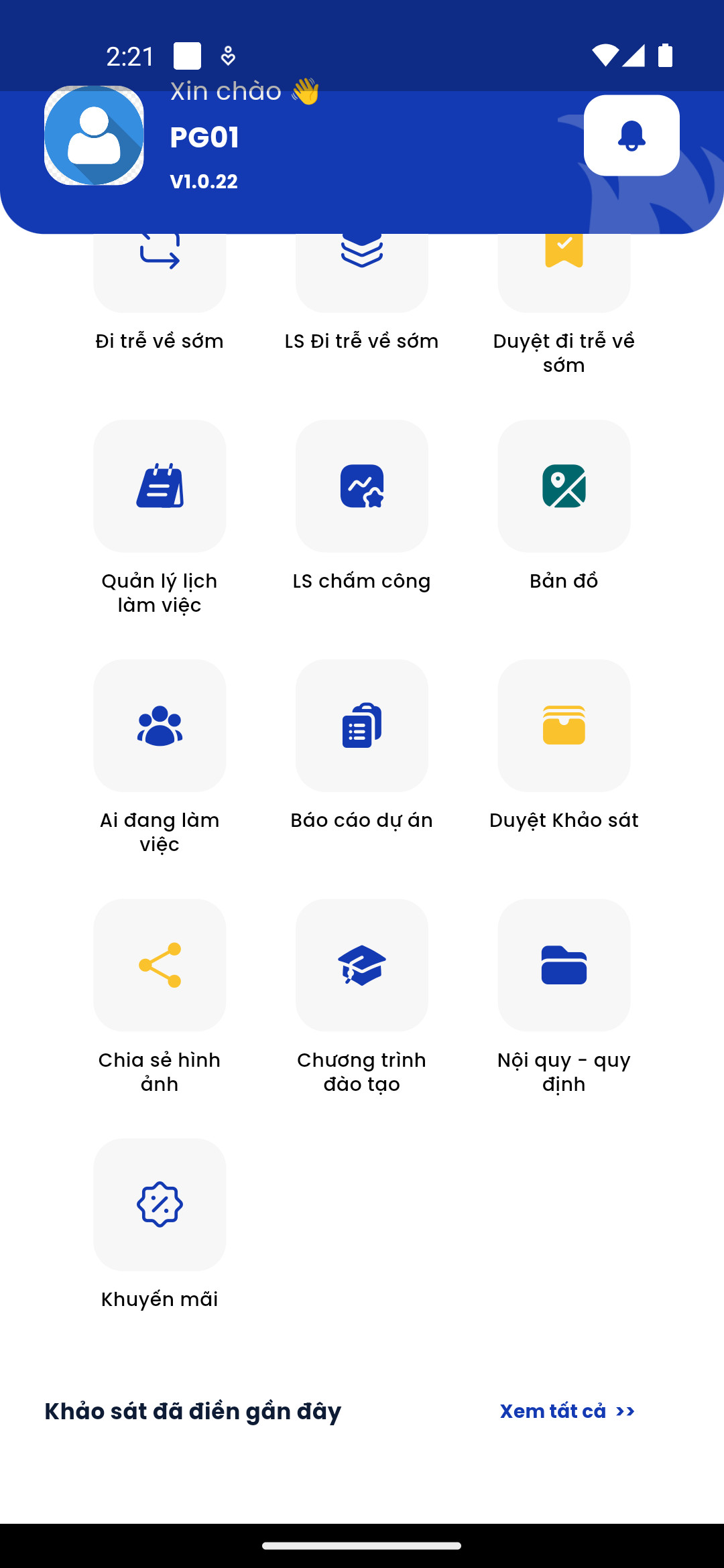This screenshot has height=1568, width=724.
Task: Tap Xem tất cả for surveys
Action: [x=567, y=1411]
